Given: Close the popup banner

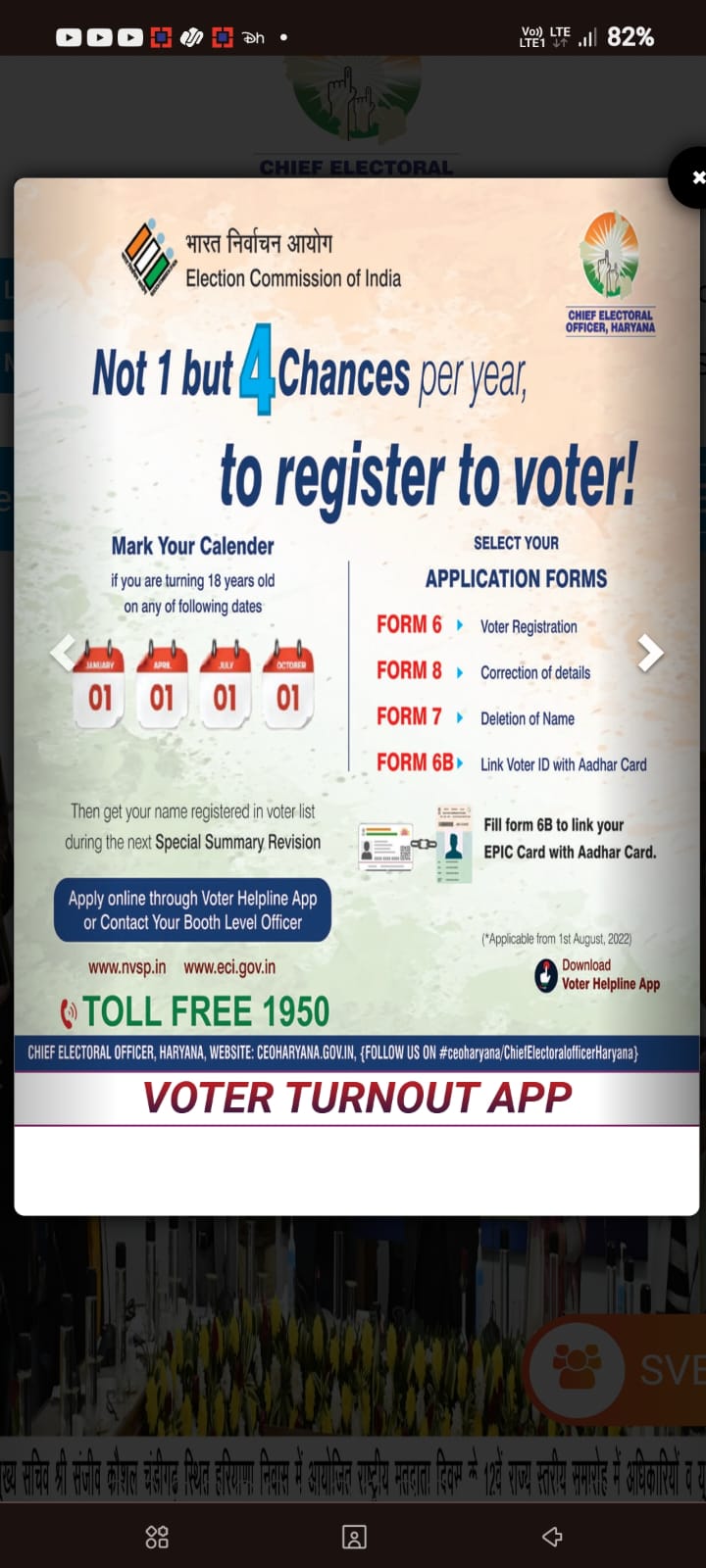Looking at the screenshot, I should 694,177.
